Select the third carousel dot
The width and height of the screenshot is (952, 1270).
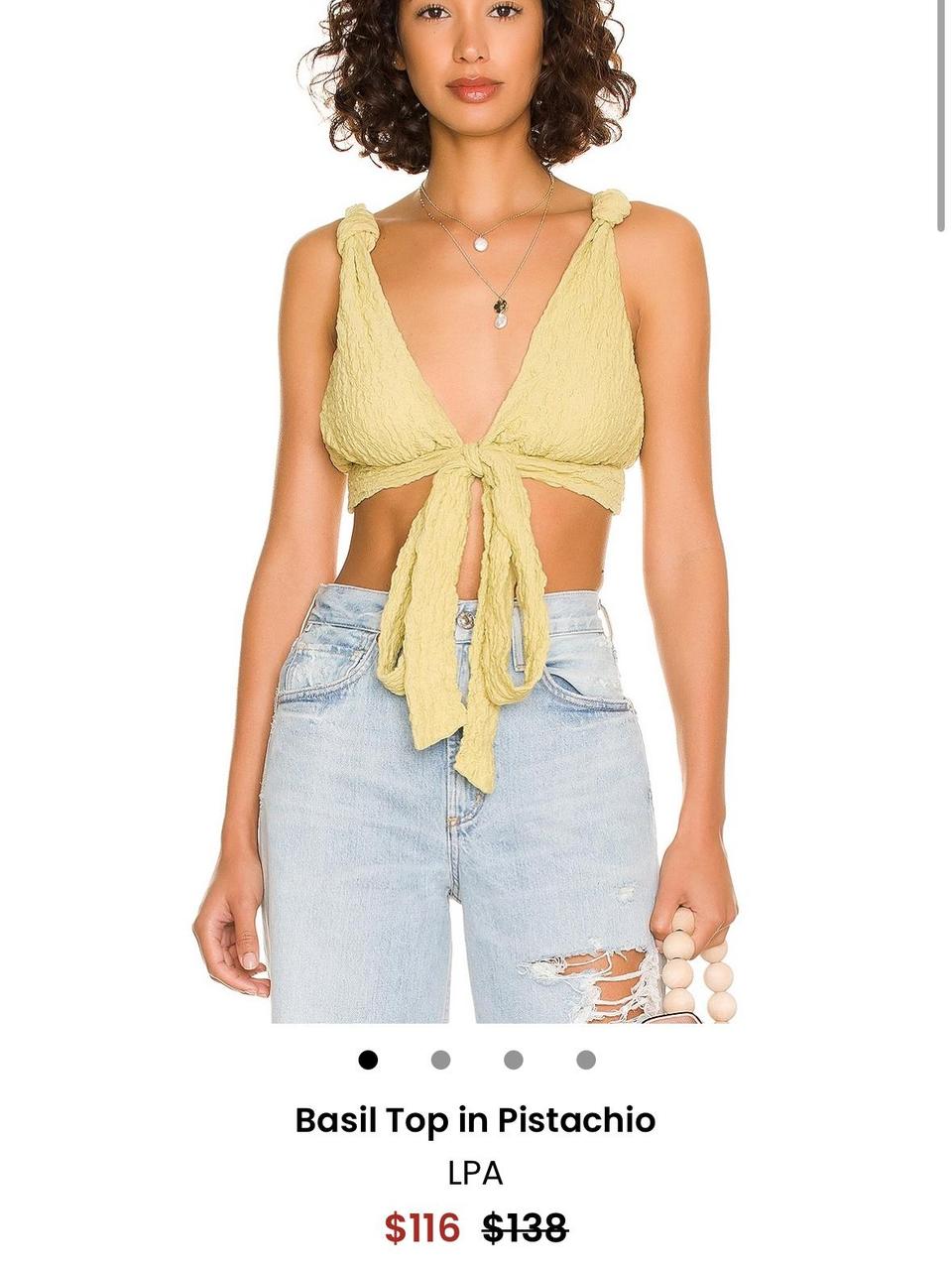click(513, 1060)
